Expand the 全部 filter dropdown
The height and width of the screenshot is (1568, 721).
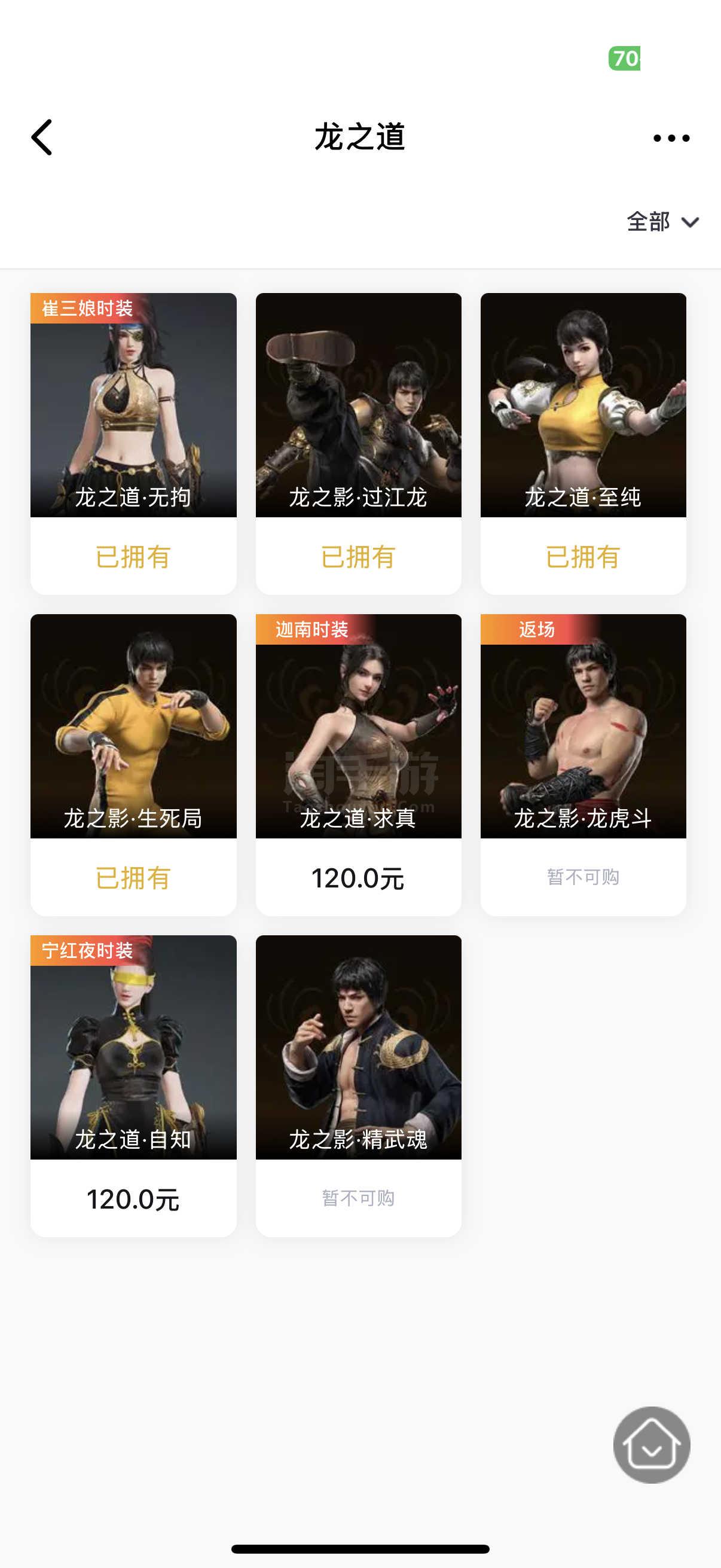pos(662,221)
